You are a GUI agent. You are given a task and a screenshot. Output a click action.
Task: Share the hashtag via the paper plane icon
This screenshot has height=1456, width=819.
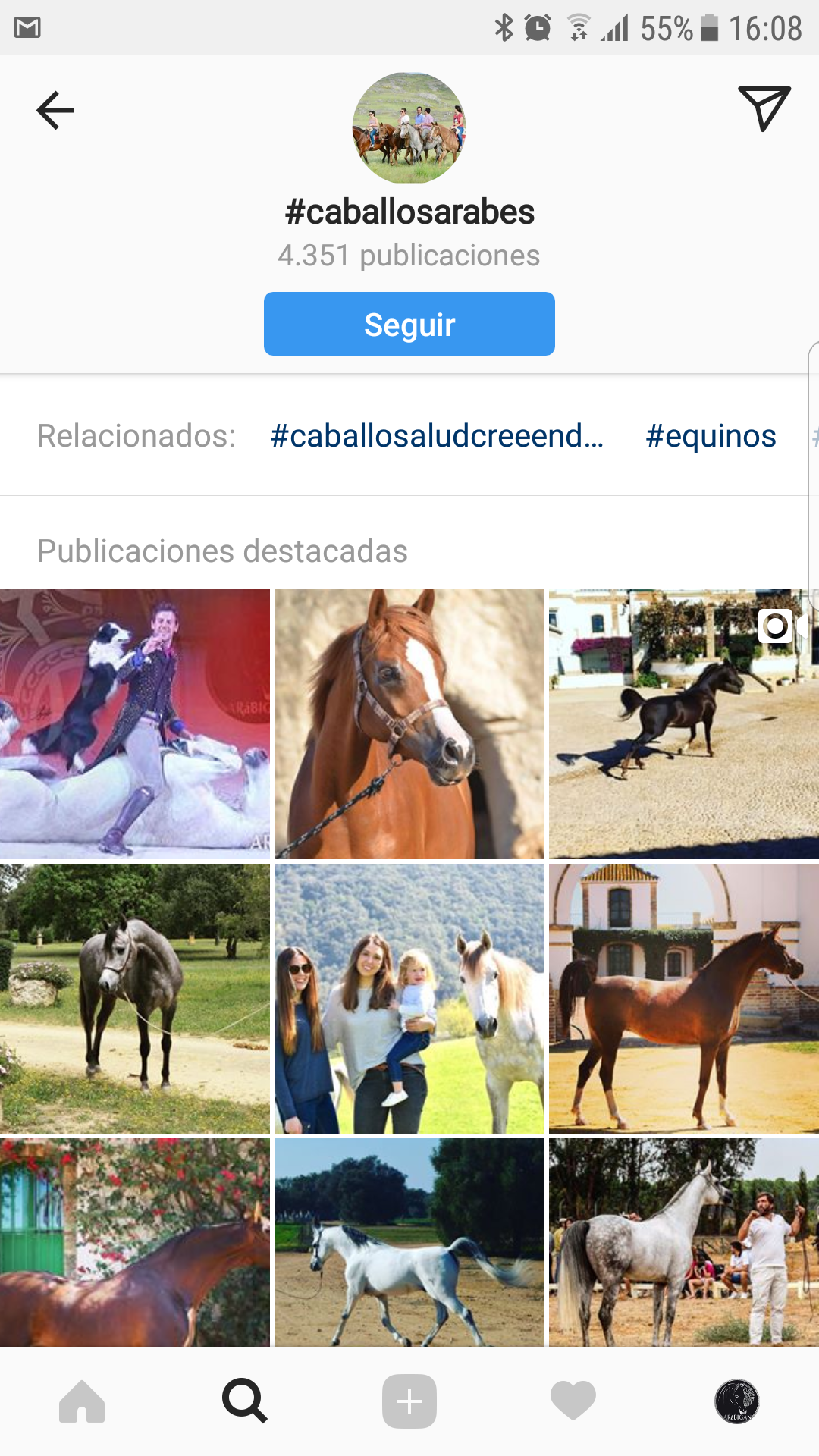pyautogui.click(x=764, y=108)
